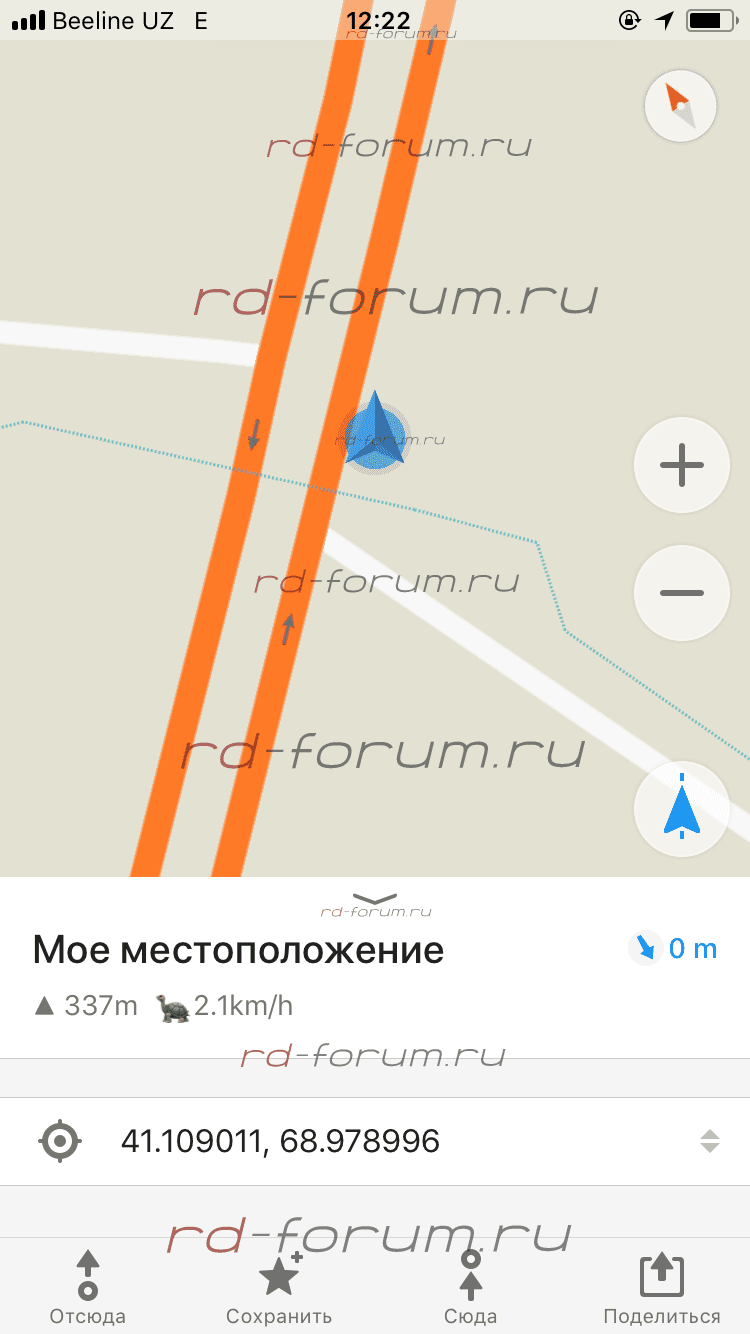Viewport: 750px width, 1334px height.
Task: Share location via Поделиться
Action: point(662,1288)
